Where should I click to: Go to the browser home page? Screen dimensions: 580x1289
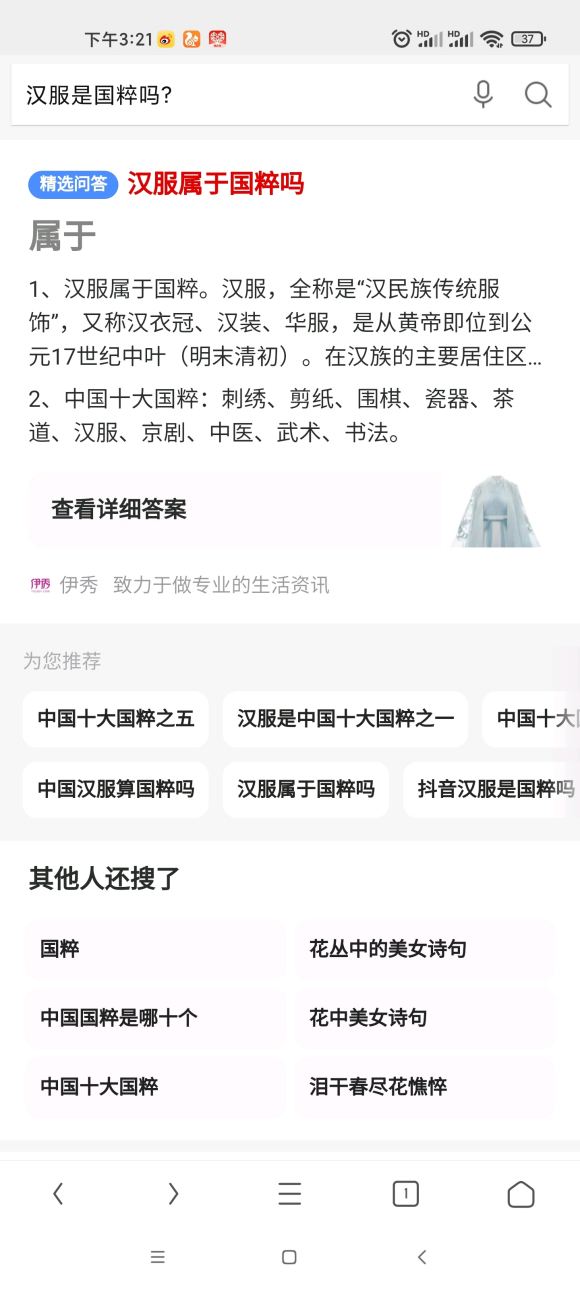tap(521, 1193)
